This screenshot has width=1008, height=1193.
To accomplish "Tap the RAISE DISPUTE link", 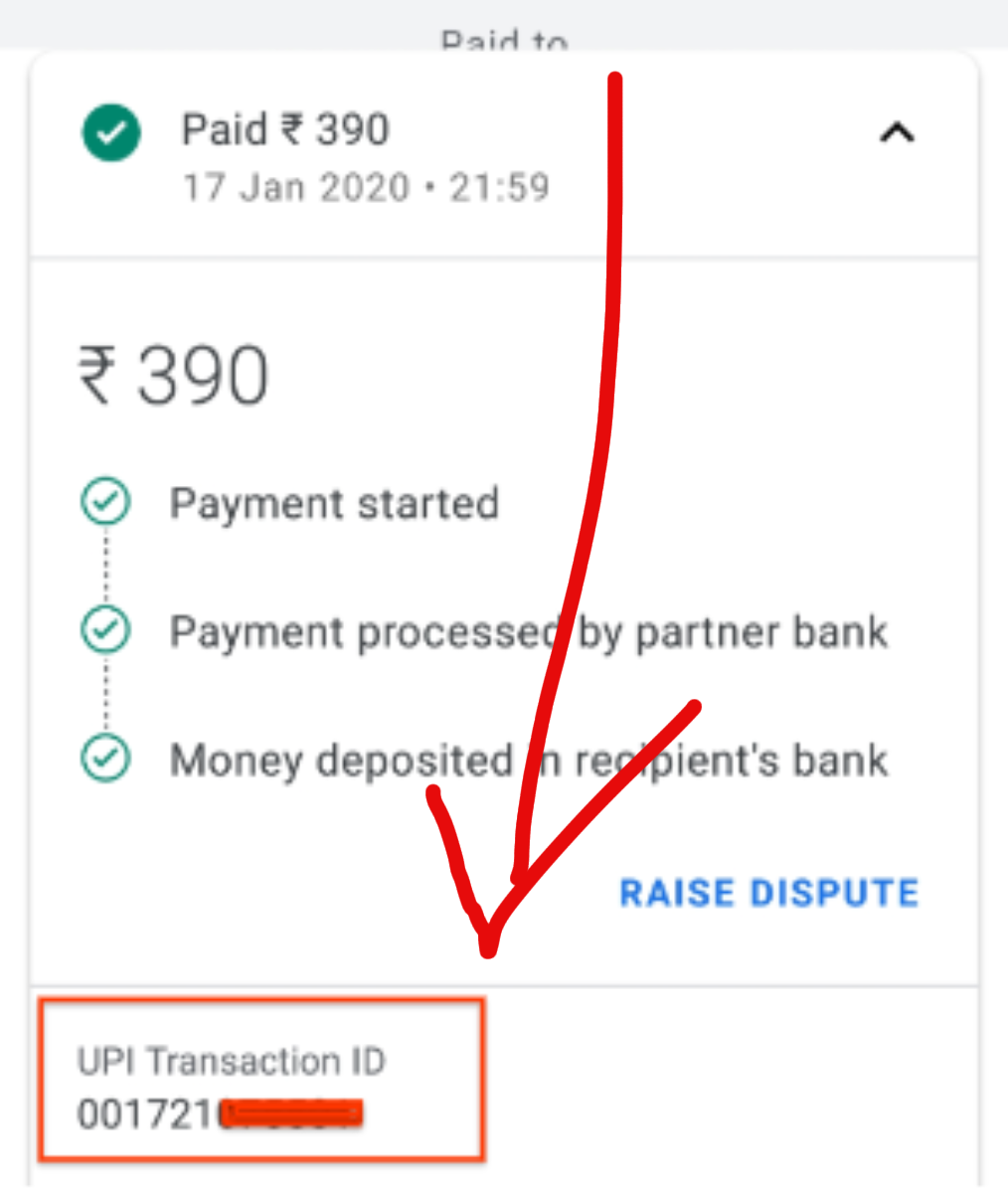I will [x=768, y=892].
